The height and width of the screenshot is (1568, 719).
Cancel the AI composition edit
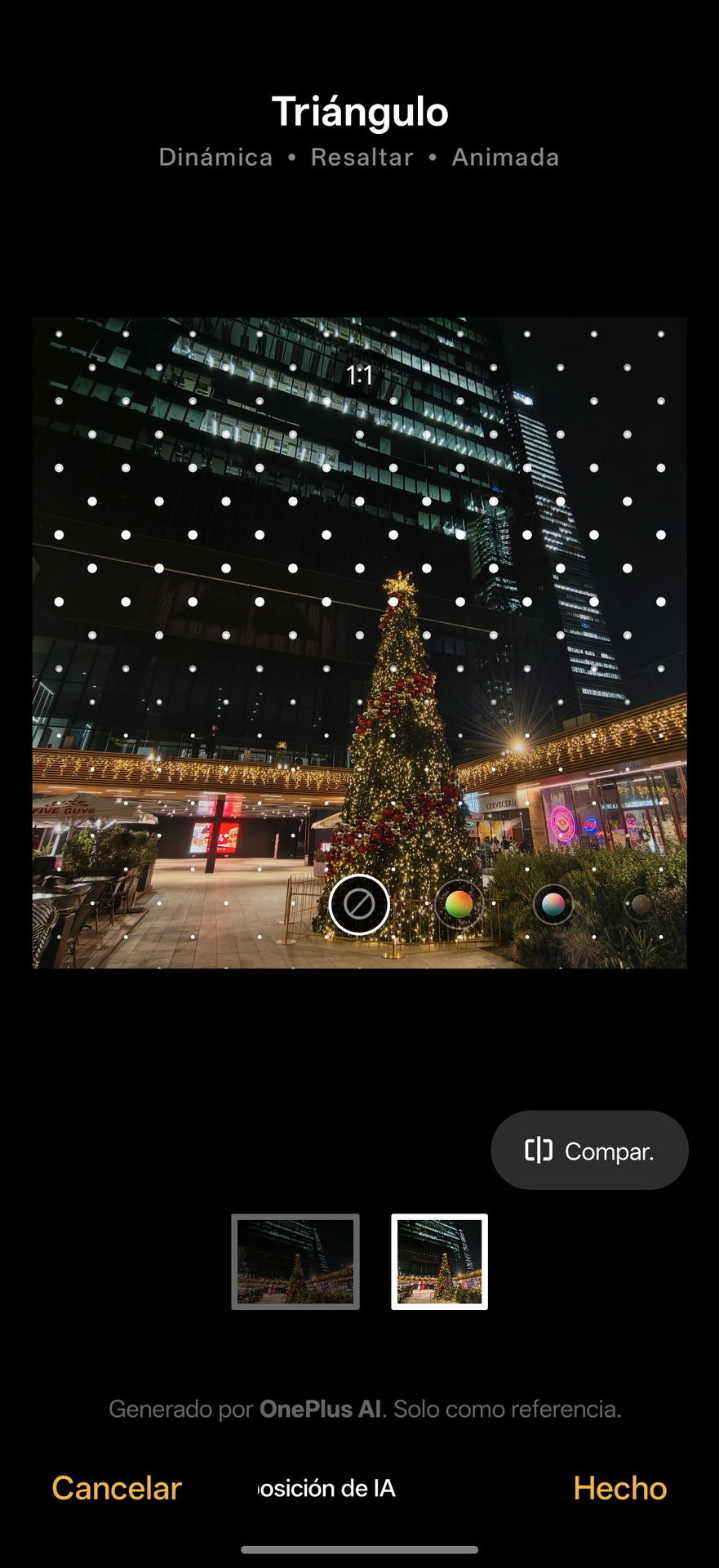click(117, 1488)
